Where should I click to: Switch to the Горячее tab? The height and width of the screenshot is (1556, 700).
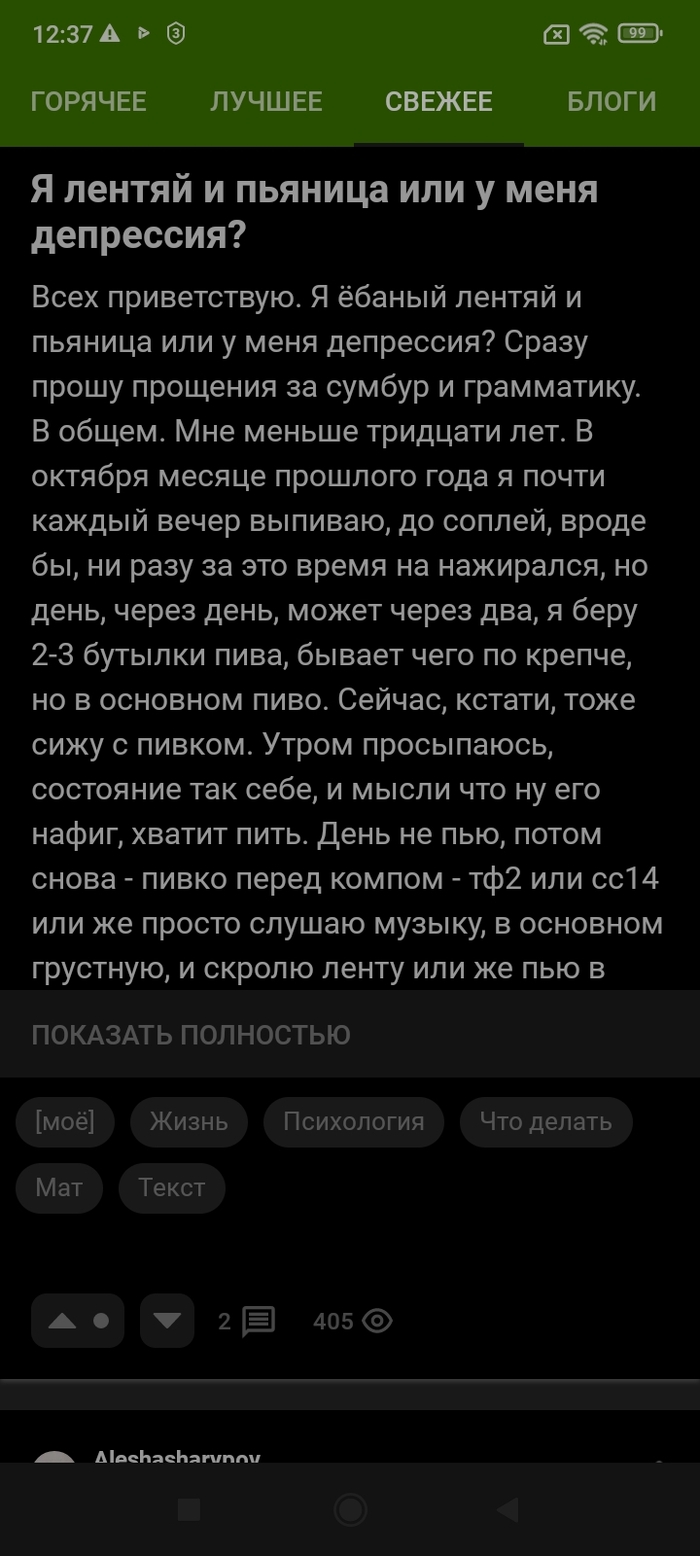click(89, 102)
